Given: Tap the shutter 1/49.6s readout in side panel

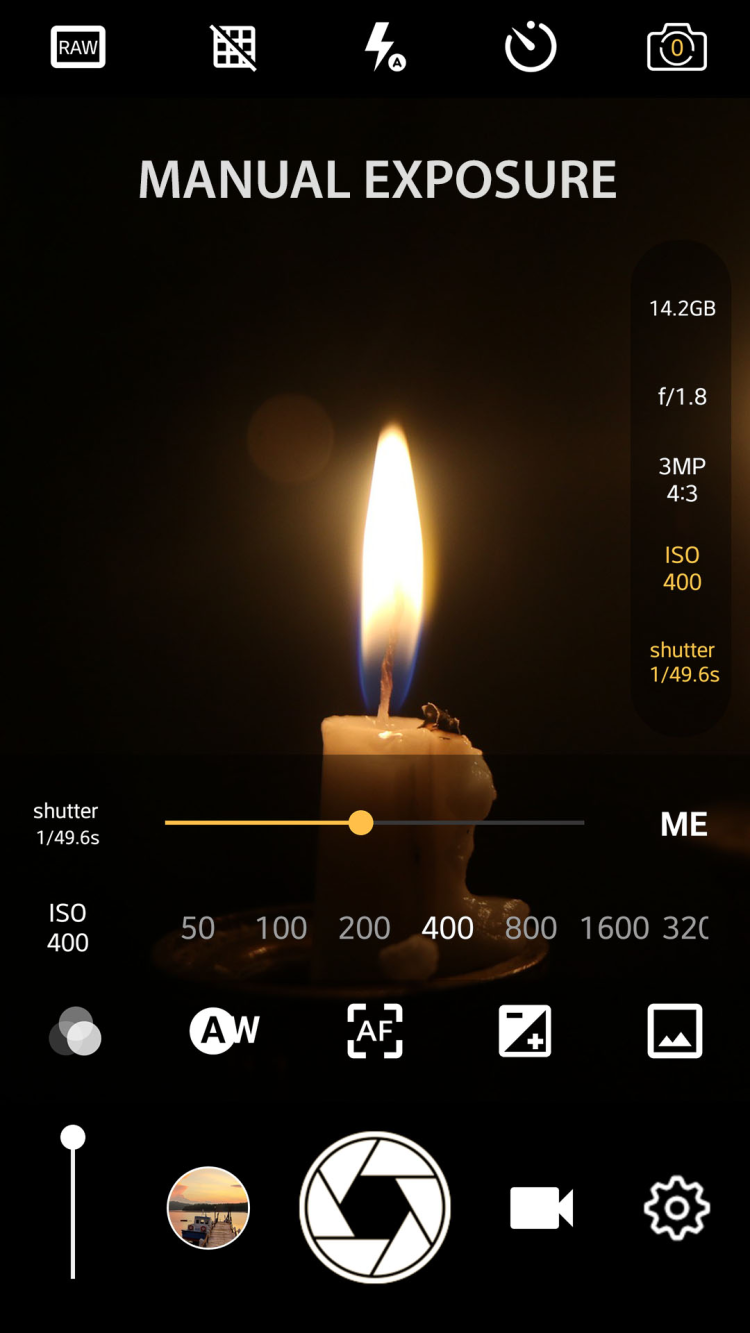Looking at the screenshot, I should (684, 662).
